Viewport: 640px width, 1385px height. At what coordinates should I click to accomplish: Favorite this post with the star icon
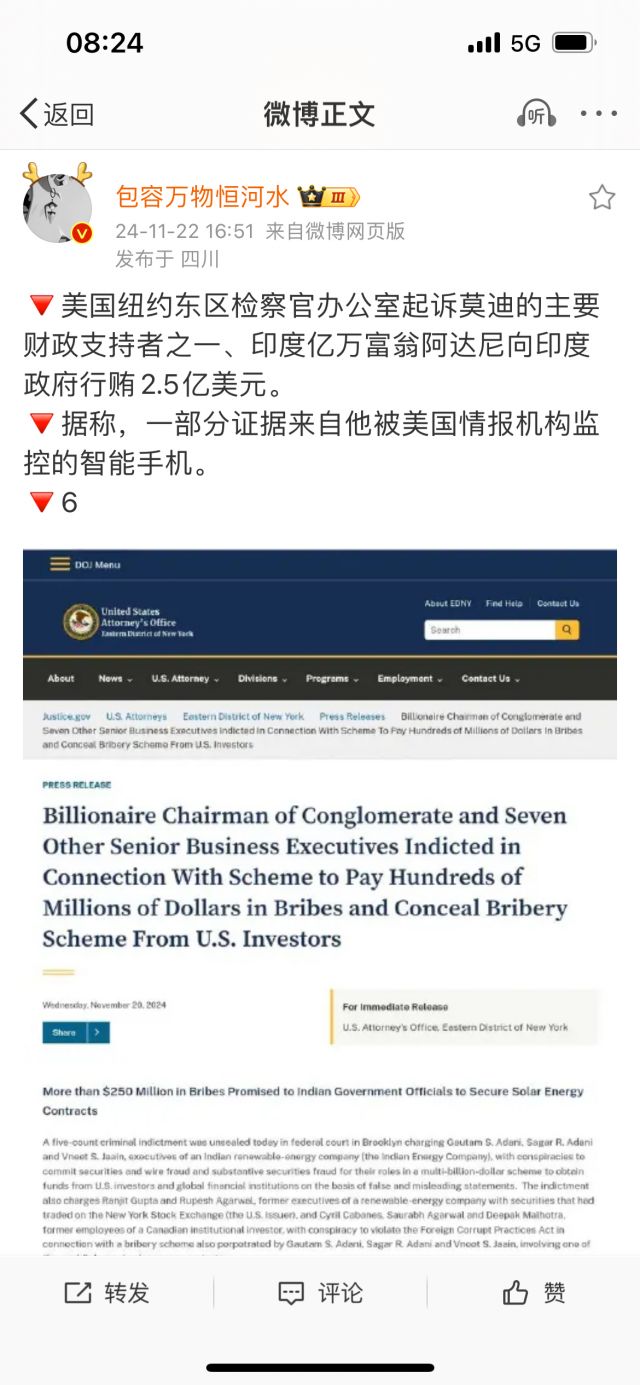(x=602, y=197)
